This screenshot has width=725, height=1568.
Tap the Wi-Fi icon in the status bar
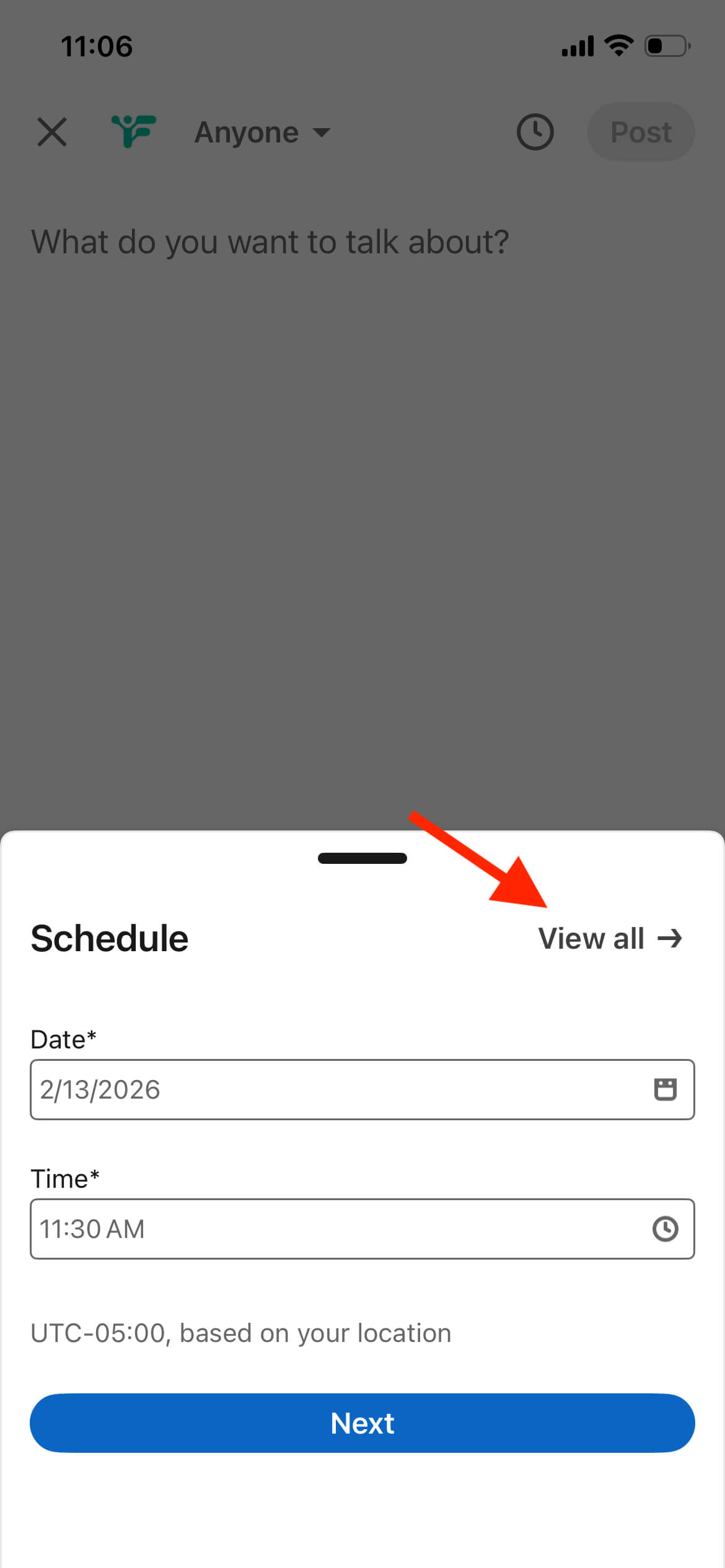tap(618, 44)
